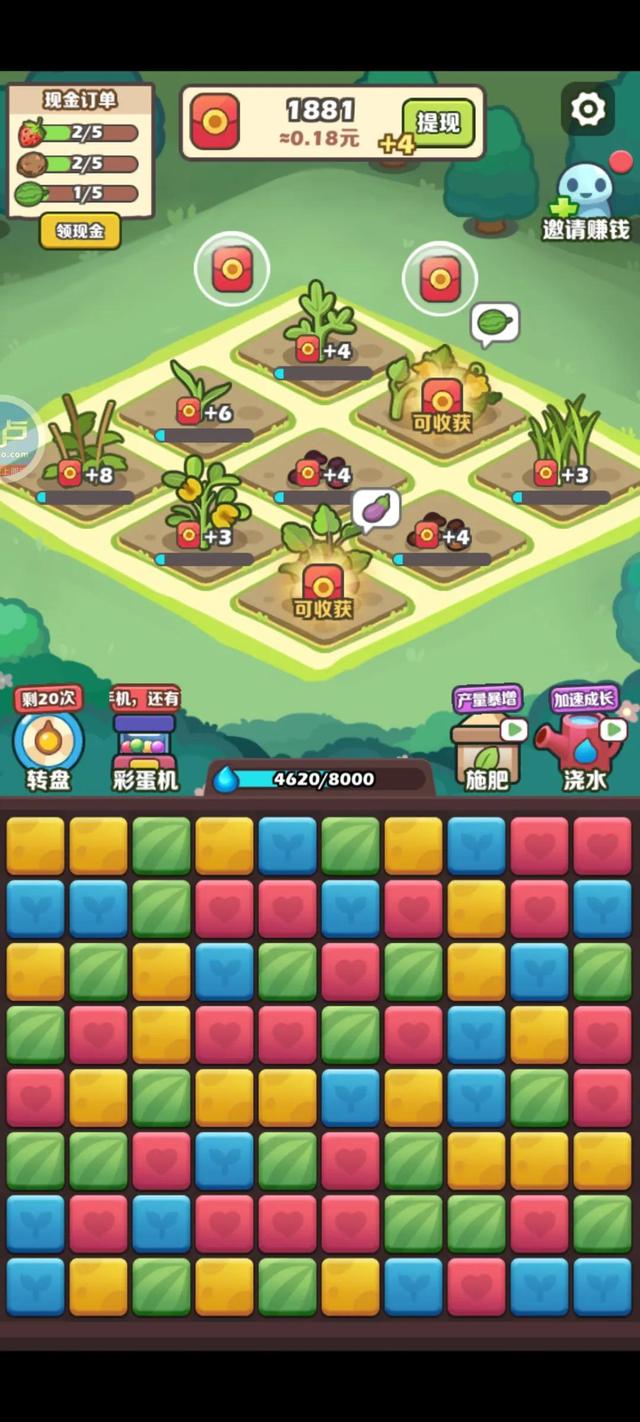Screen dimensions: 640x1422
Task: Tap the 提现 withdraw button
Action: coord(438,122)
